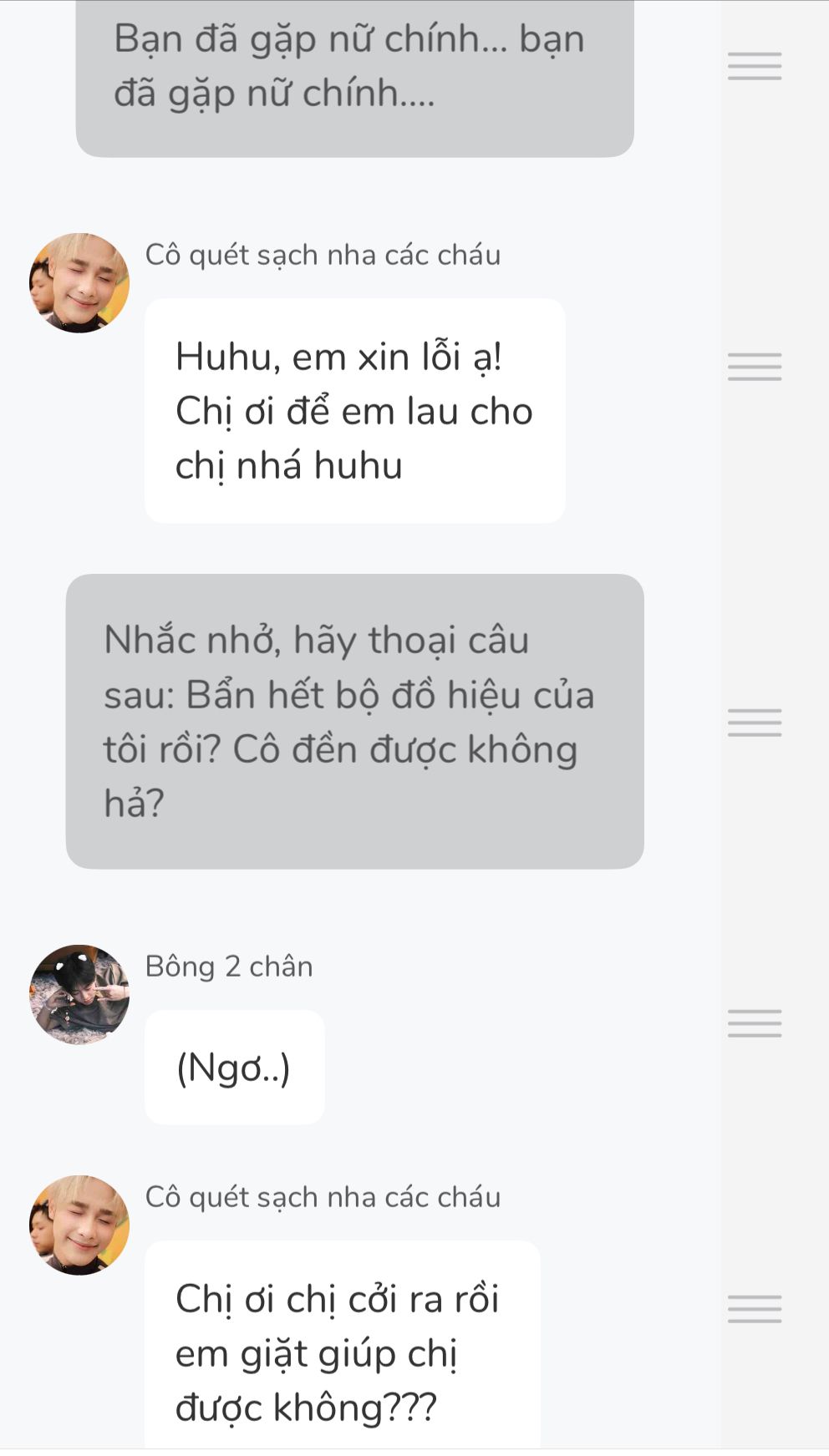Open Bông 2 chân's avatar
829x1456 pixels.
pyautogui.click(x=79, y=994)
